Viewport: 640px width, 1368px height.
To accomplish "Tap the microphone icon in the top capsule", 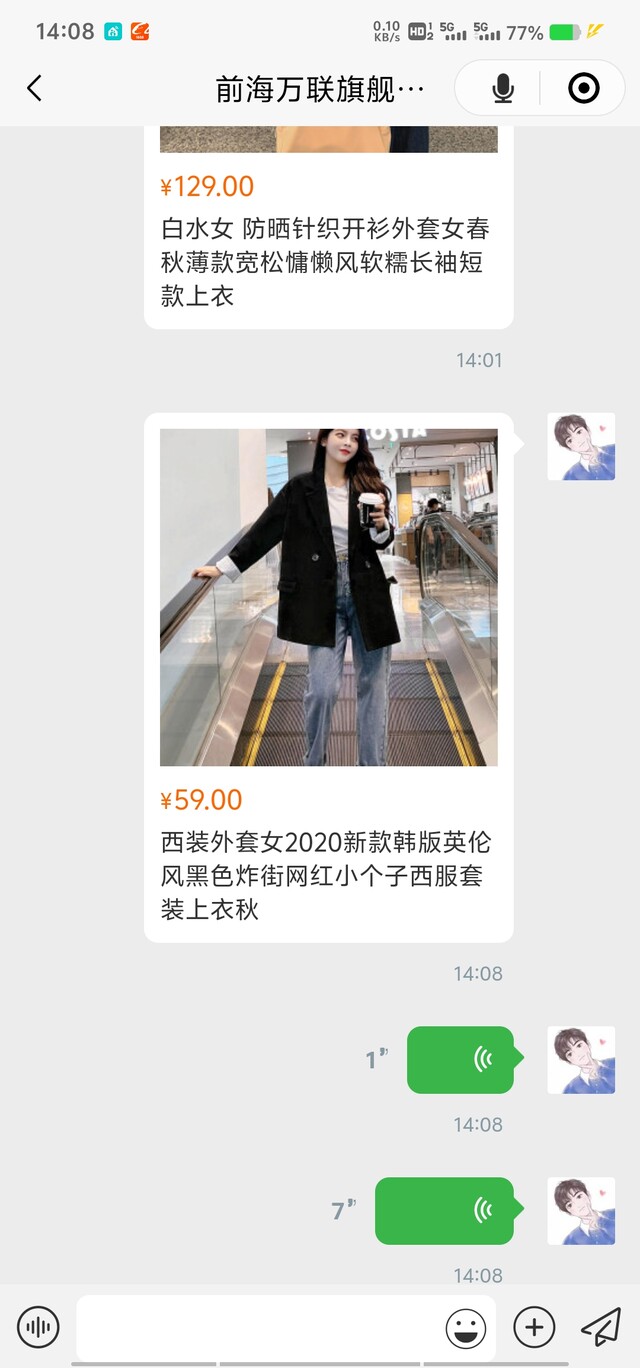I will click(x=503, y=89).
